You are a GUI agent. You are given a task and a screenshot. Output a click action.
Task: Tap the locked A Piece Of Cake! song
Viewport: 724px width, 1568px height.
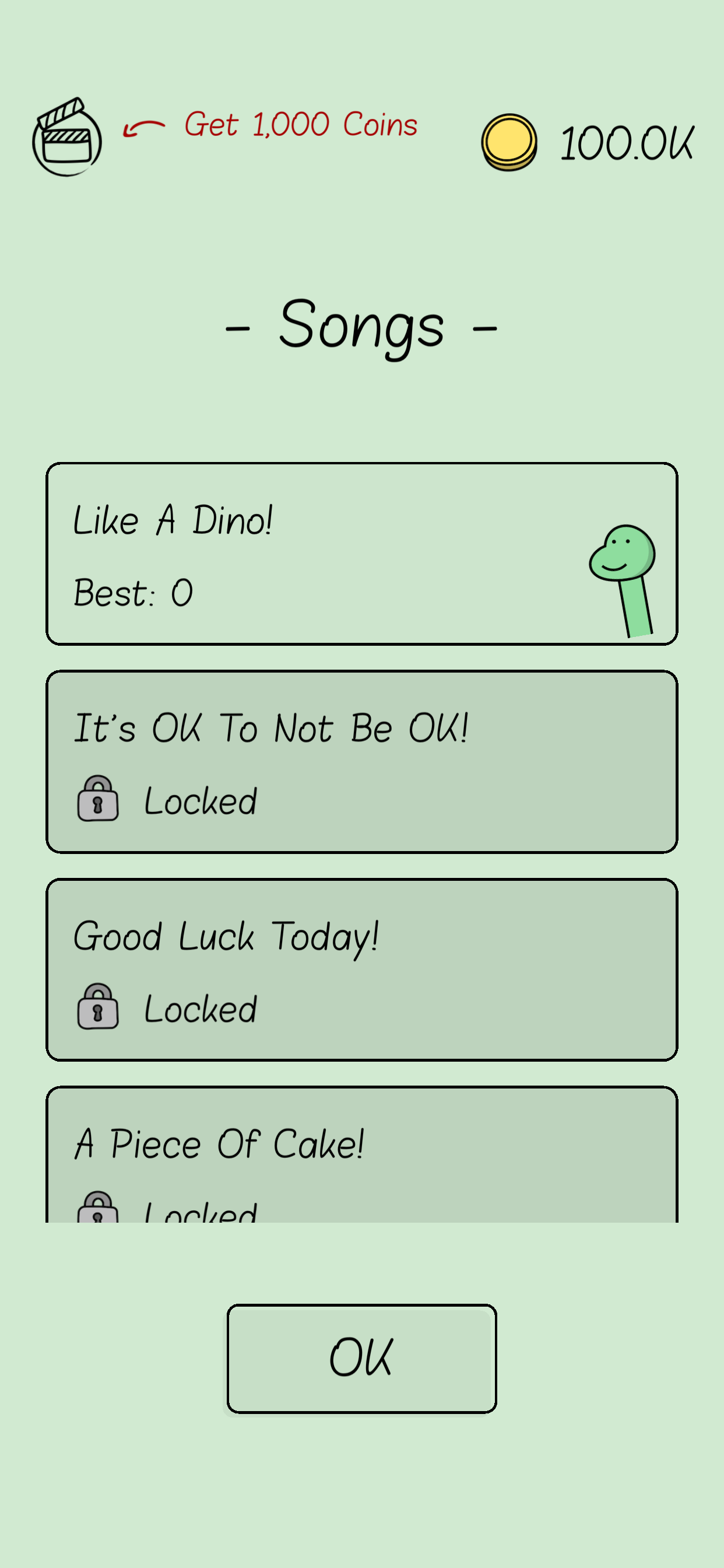coord(361,1157)
